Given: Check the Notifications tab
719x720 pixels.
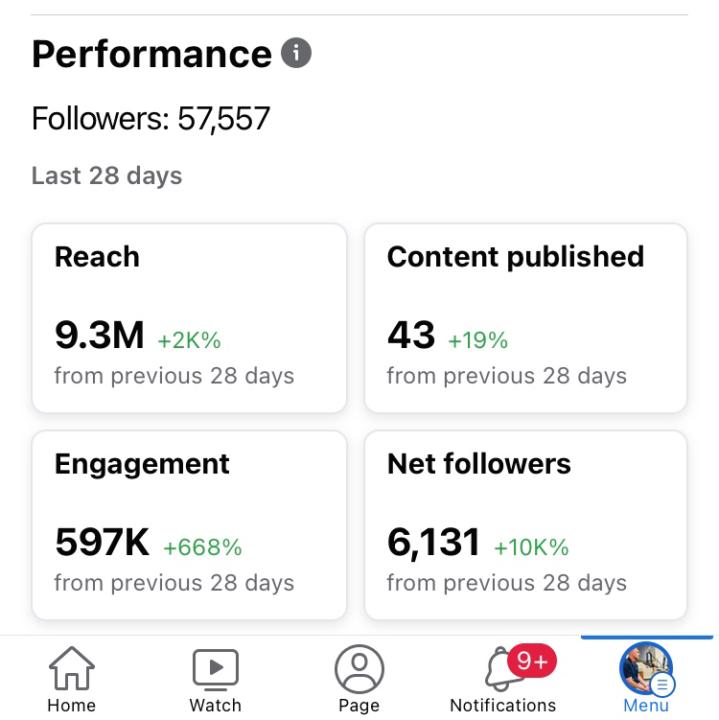Looking at the screenshot, I should coord(503,679).
